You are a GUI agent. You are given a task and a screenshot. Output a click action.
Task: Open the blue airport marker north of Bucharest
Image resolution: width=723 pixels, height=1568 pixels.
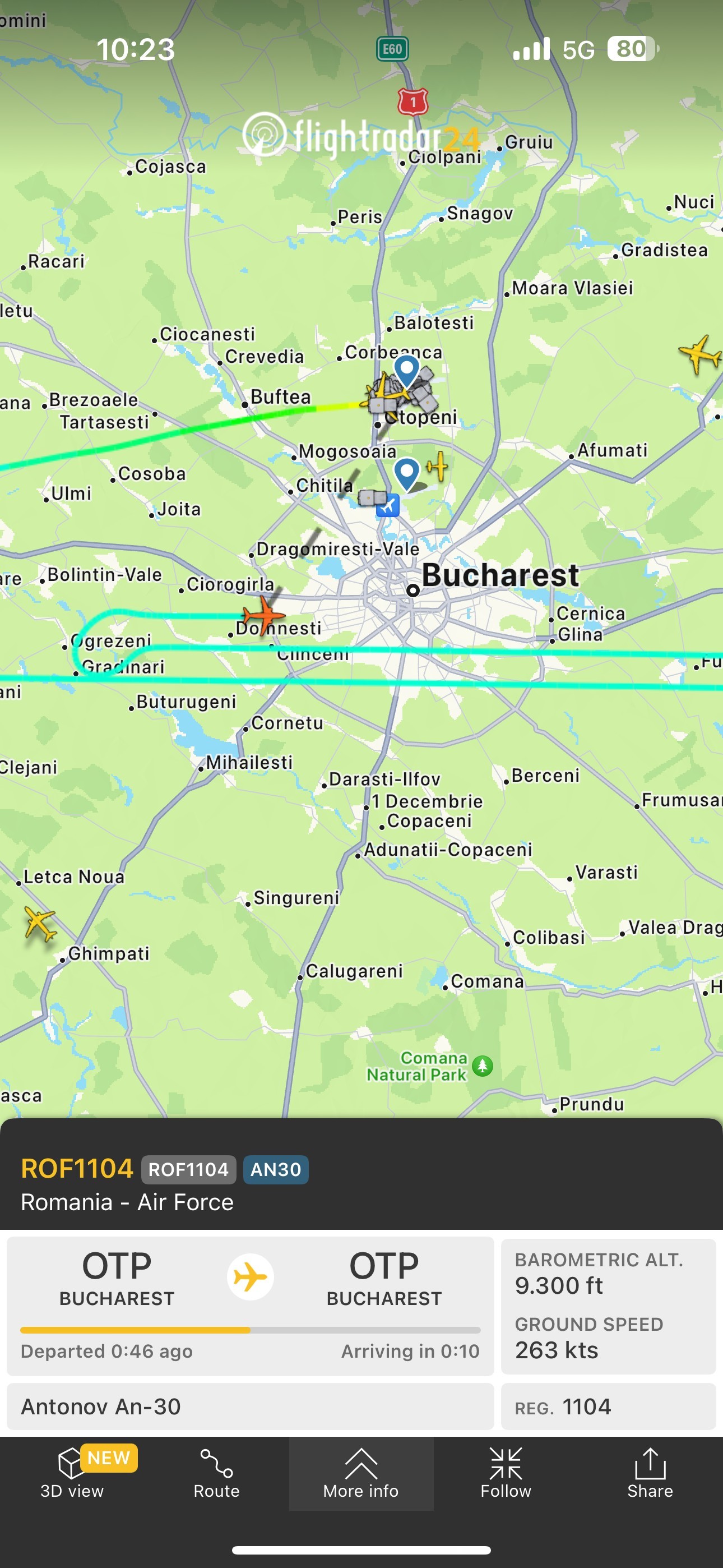[x=388, y=506]
